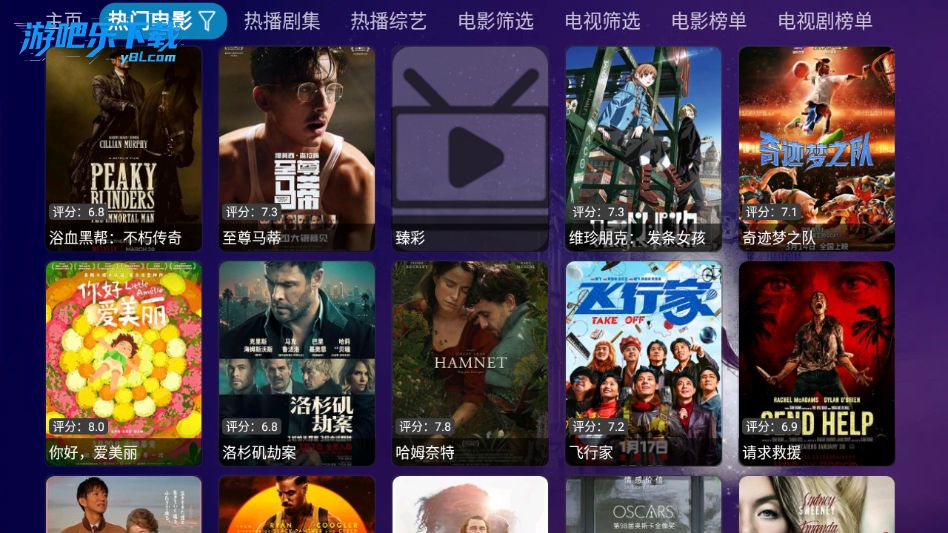Viewport: 948px width, 533px height.
Task: Select the 电视筛选 tab
Action: [602, 21]
